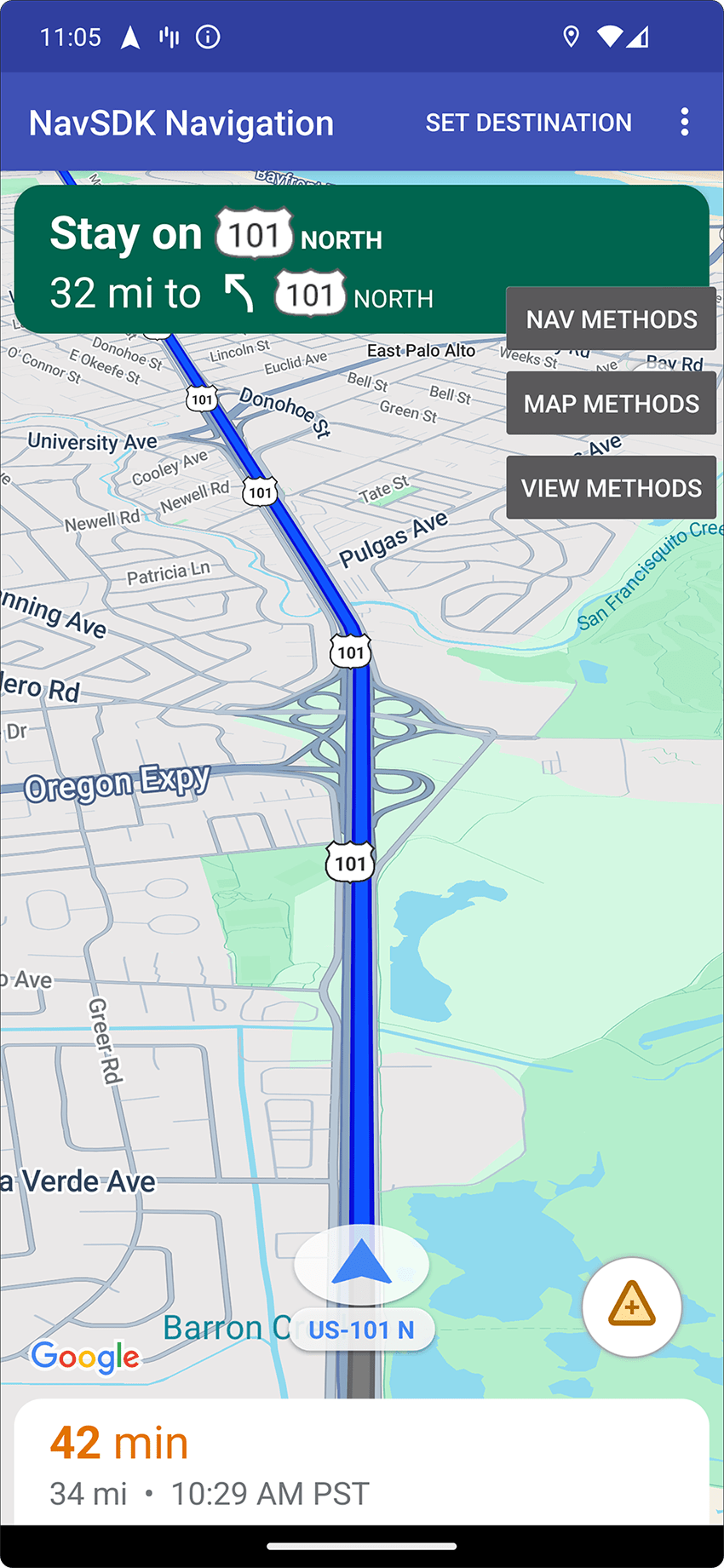Select the MAP METHODS button
The width and height of the screenshot is (724, 1568).
[611, 404]
